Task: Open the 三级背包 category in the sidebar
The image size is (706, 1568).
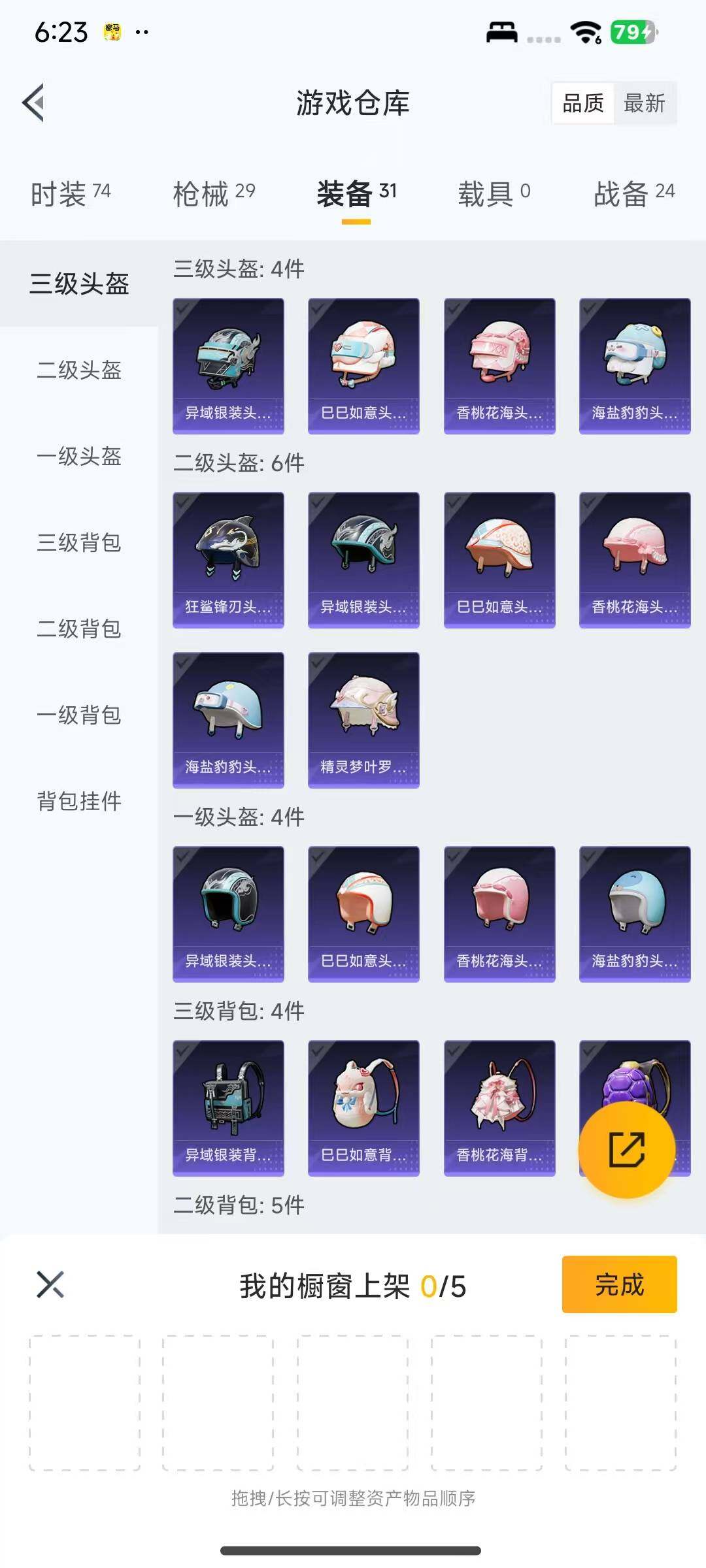Action: [x=79, y=544]
